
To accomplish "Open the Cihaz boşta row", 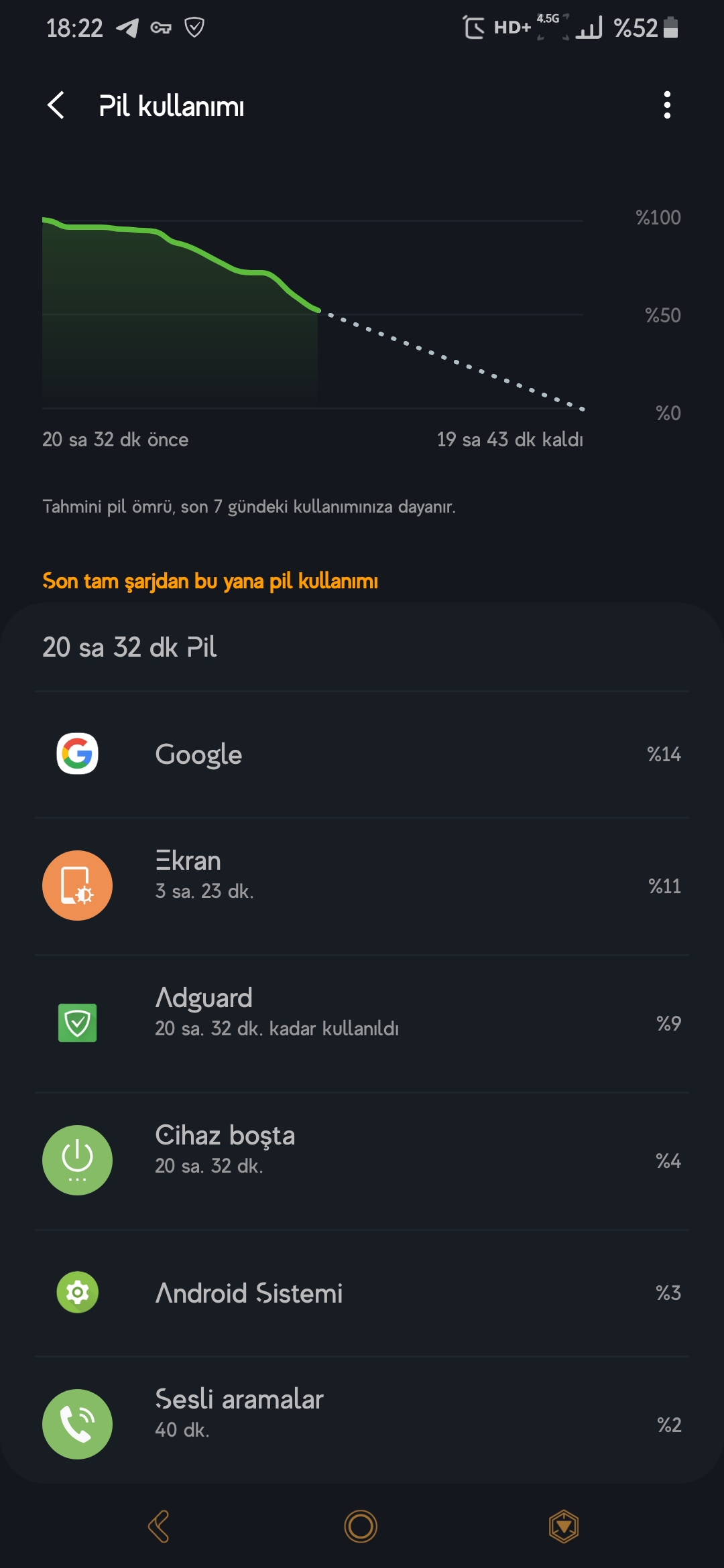I will pyautogui.click(x=362, y=1161).
